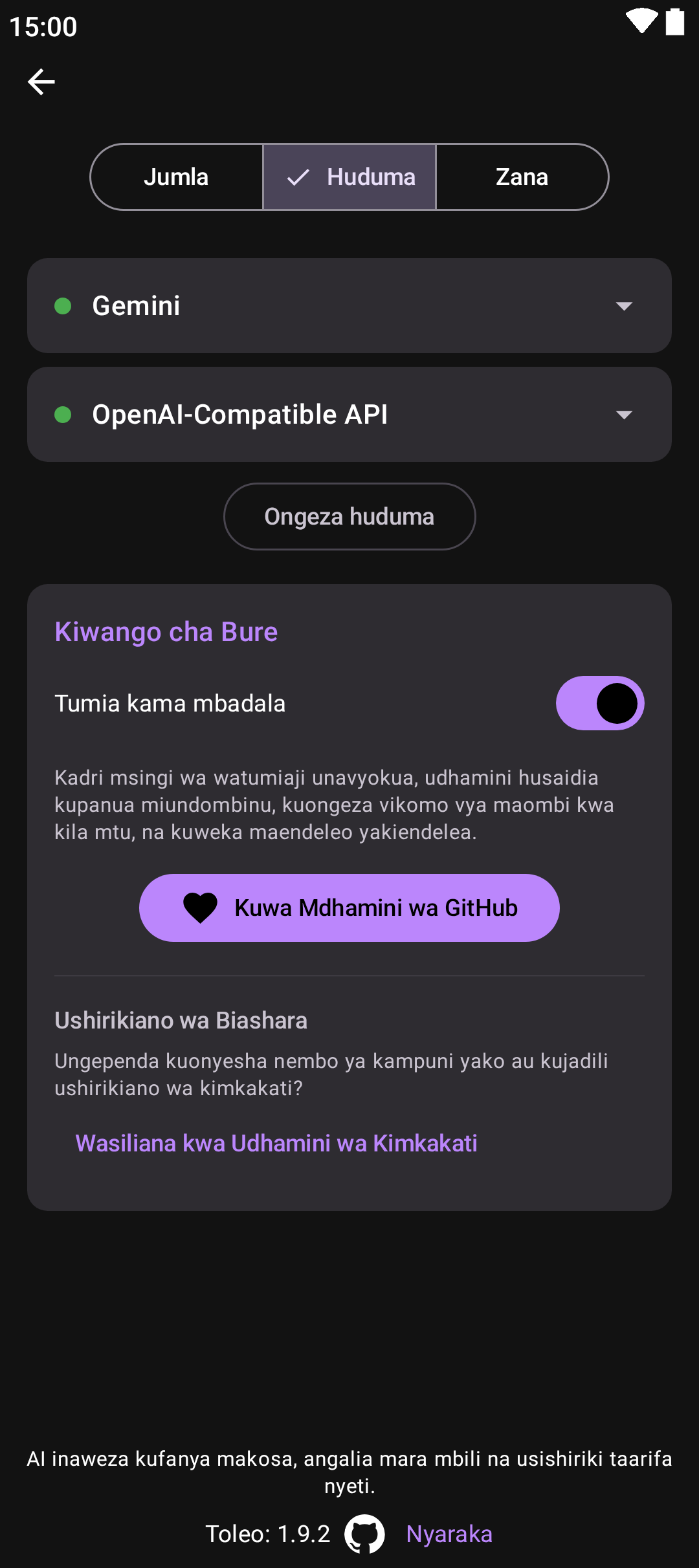Viewport: 699px width, 1568px height.
Task: Go back using the arrow icon
Action: (x=41, y=82)
